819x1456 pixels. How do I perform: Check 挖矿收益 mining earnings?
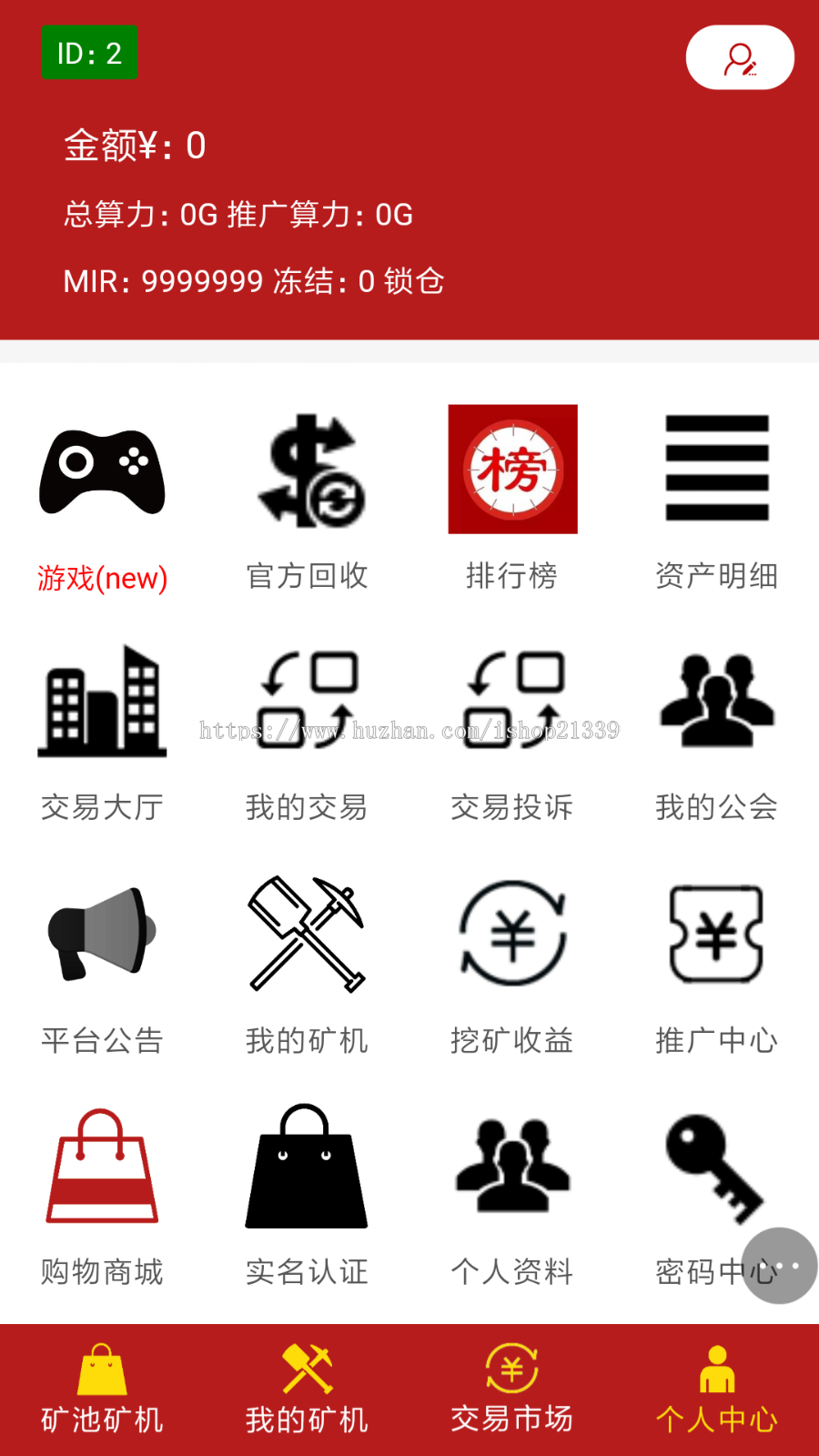coord(512,965)
